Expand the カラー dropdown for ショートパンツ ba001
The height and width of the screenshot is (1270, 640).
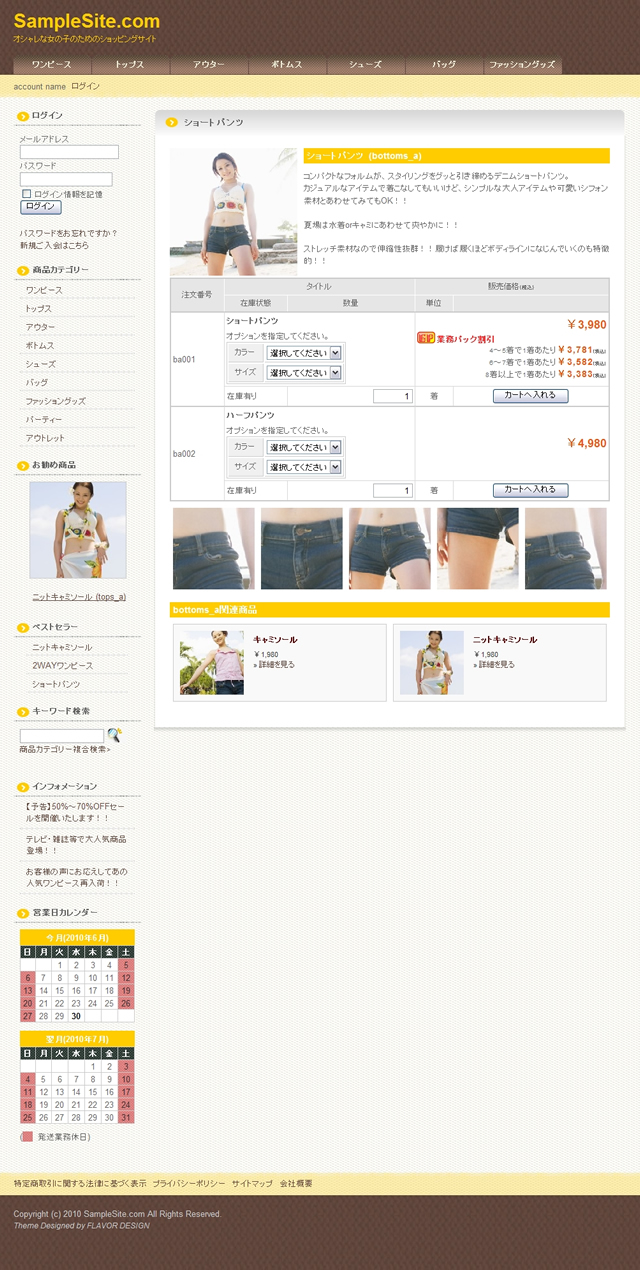[x=305, y=353]
